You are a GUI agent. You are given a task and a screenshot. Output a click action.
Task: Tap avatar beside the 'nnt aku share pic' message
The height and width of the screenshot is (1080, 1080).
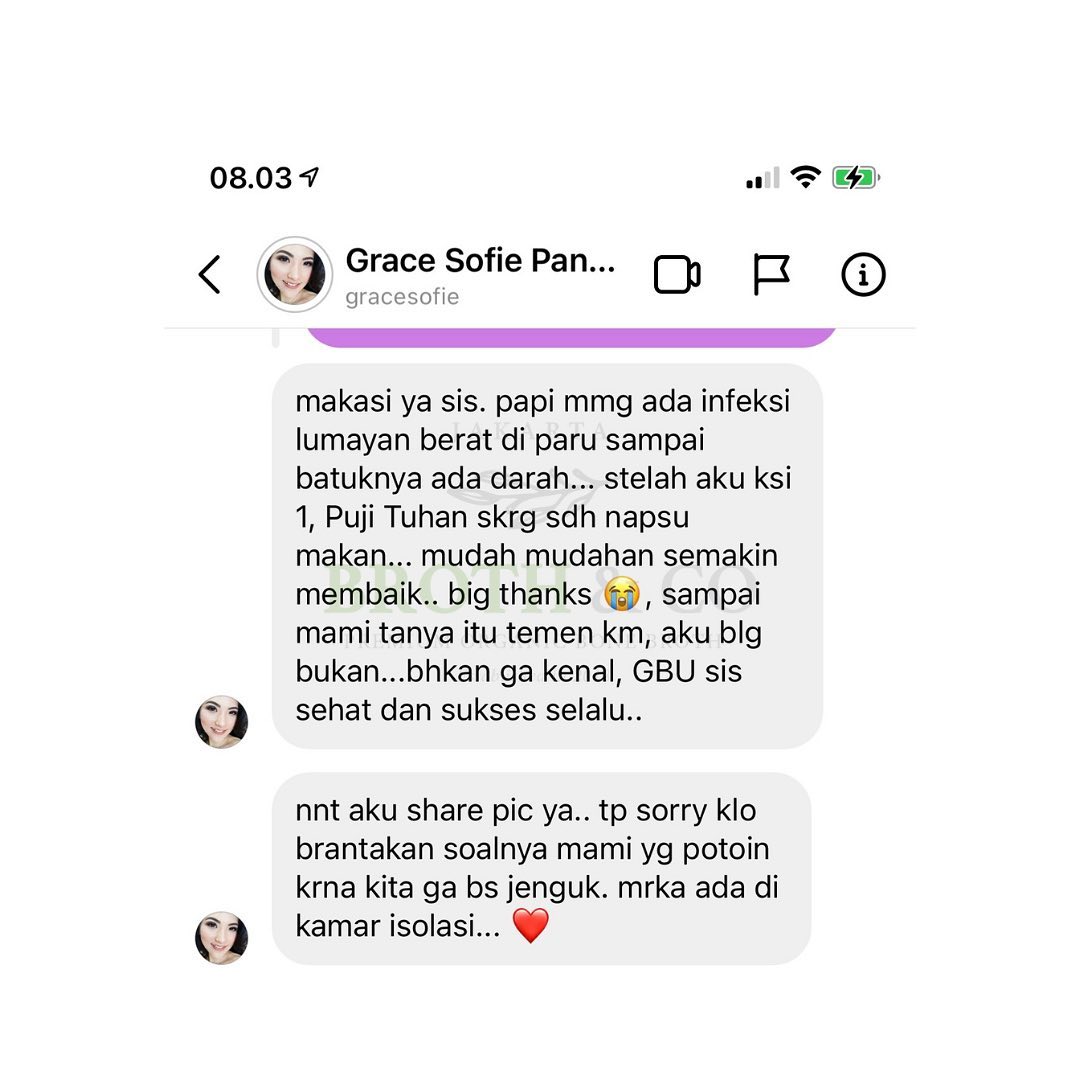[221, 937]
